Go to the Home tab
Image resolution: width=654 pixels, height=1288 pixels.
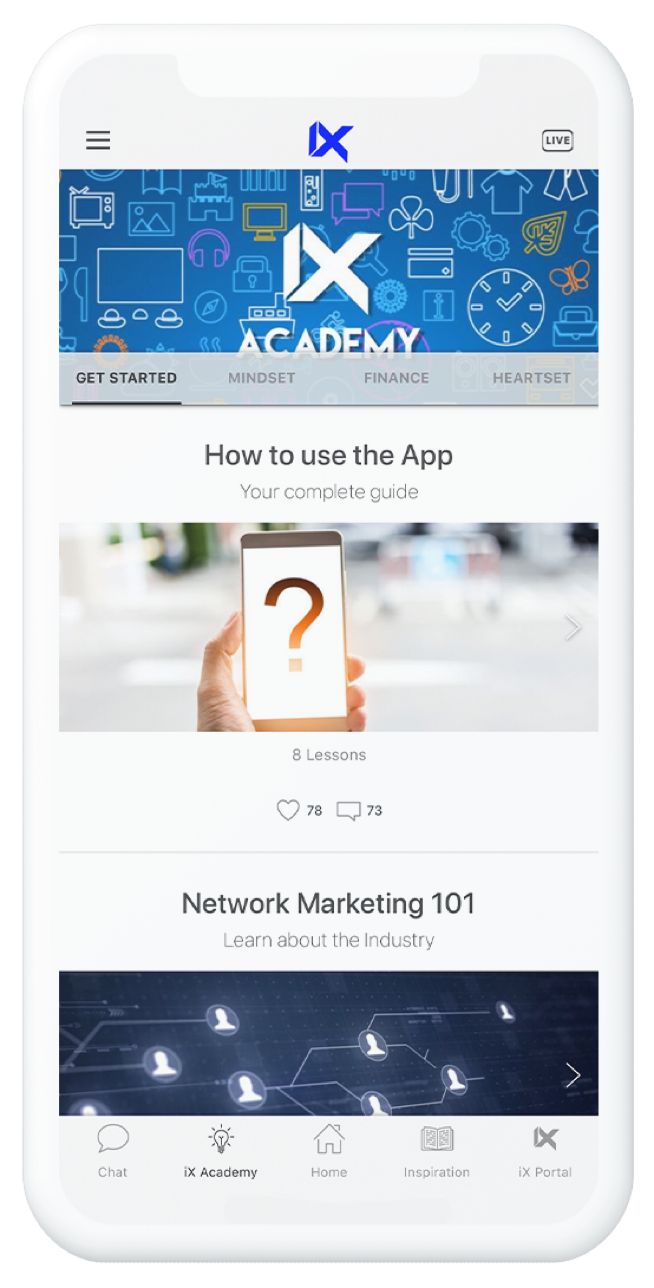click(328, 1151)
